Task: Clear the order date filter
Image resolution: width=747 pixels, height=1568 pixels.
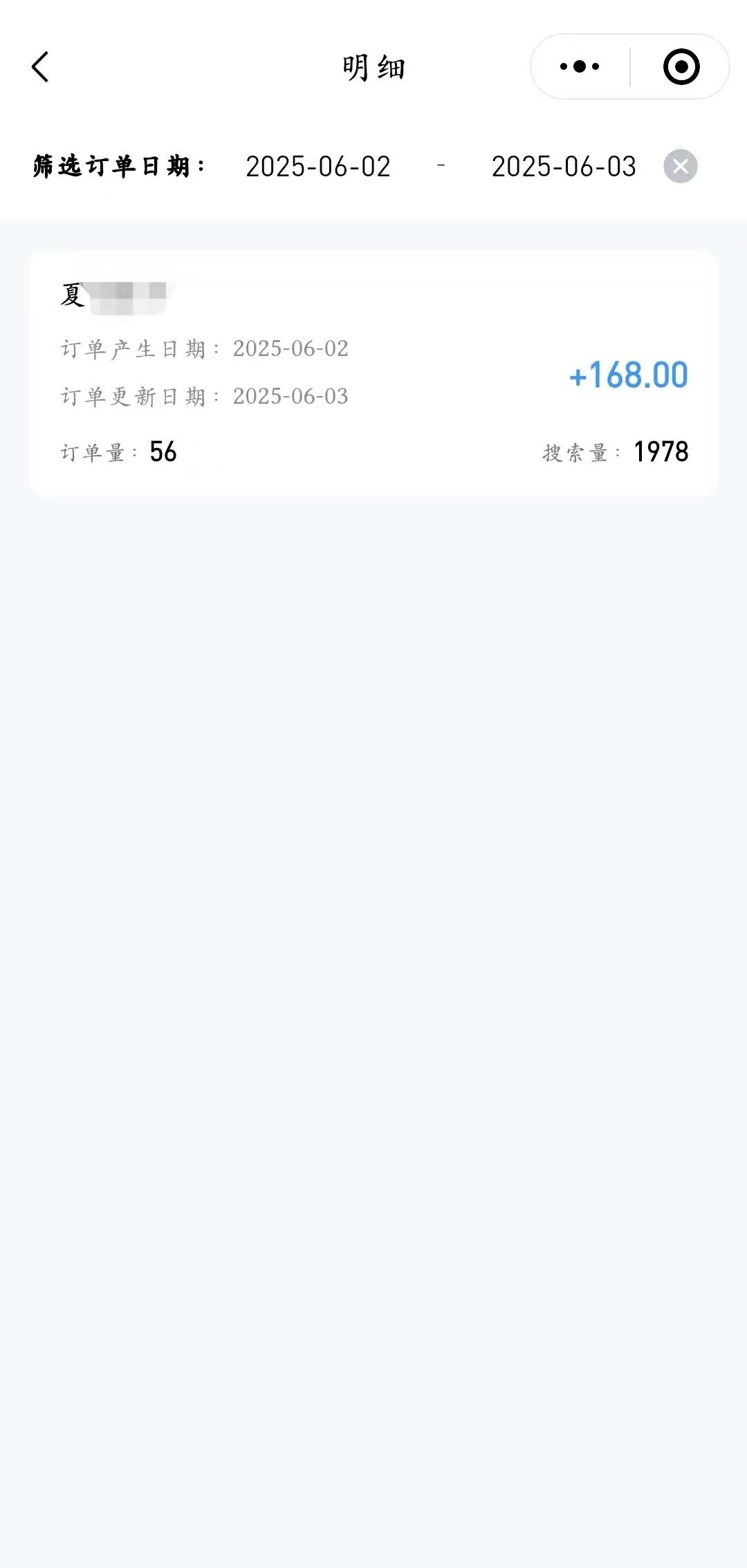Action: coord(681,167)
